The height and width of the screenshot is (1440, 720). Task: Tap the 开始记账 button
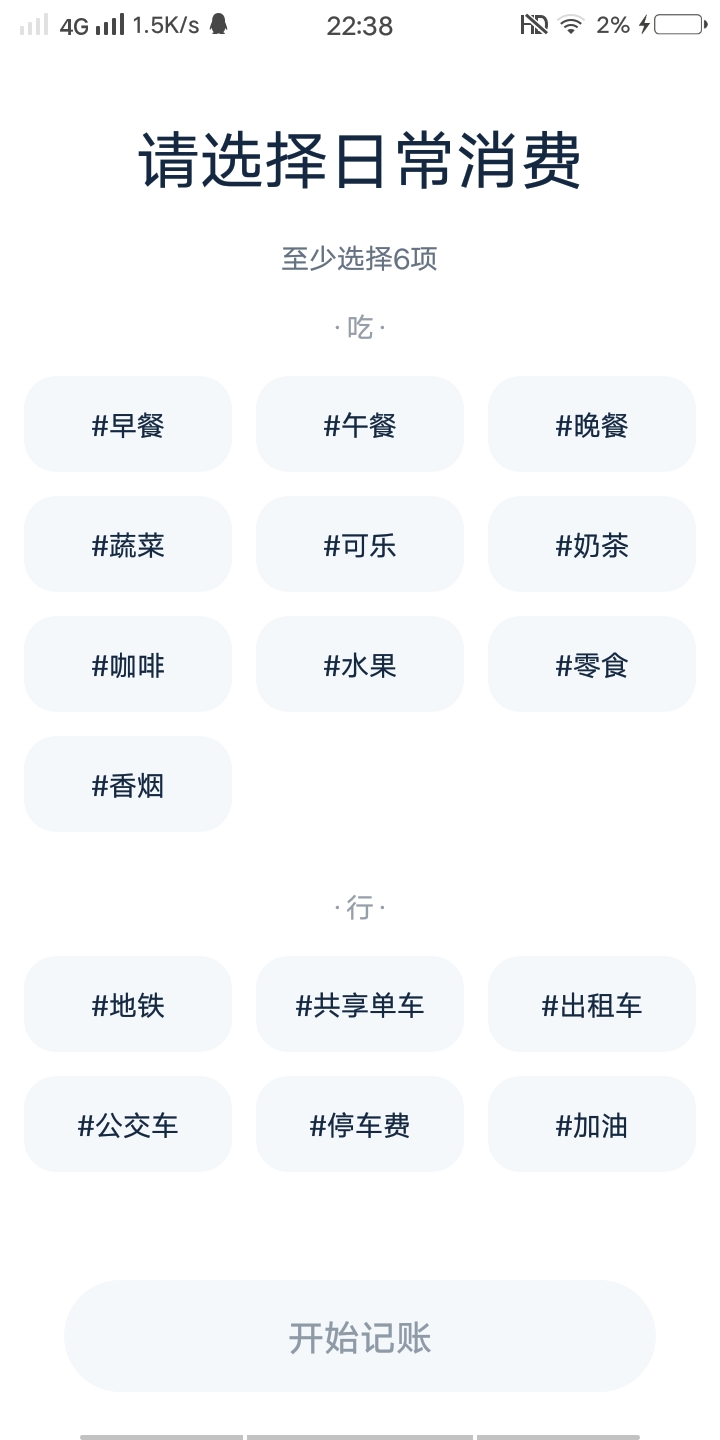[x=360, y=1336]
